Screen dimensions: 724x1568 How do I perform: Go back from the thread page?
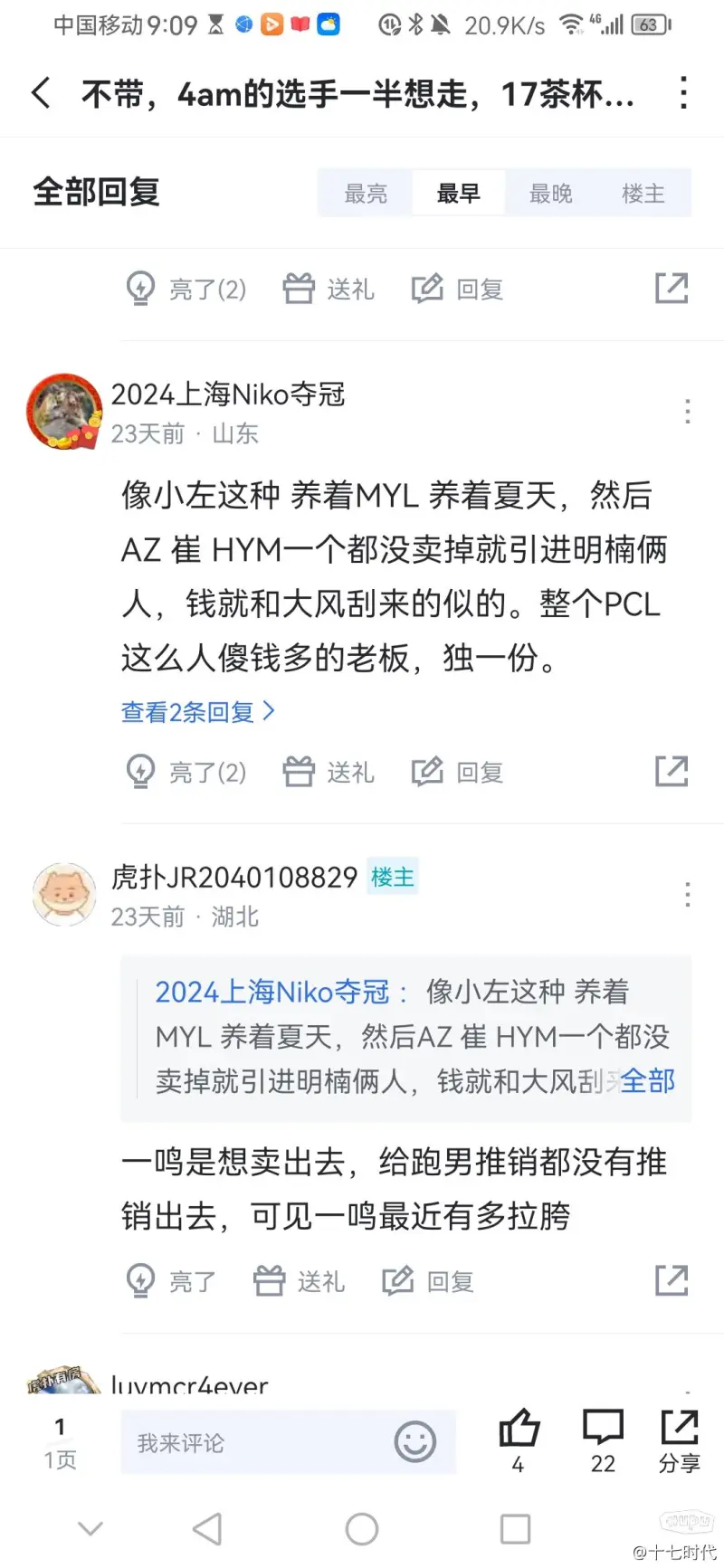point(41,92)
